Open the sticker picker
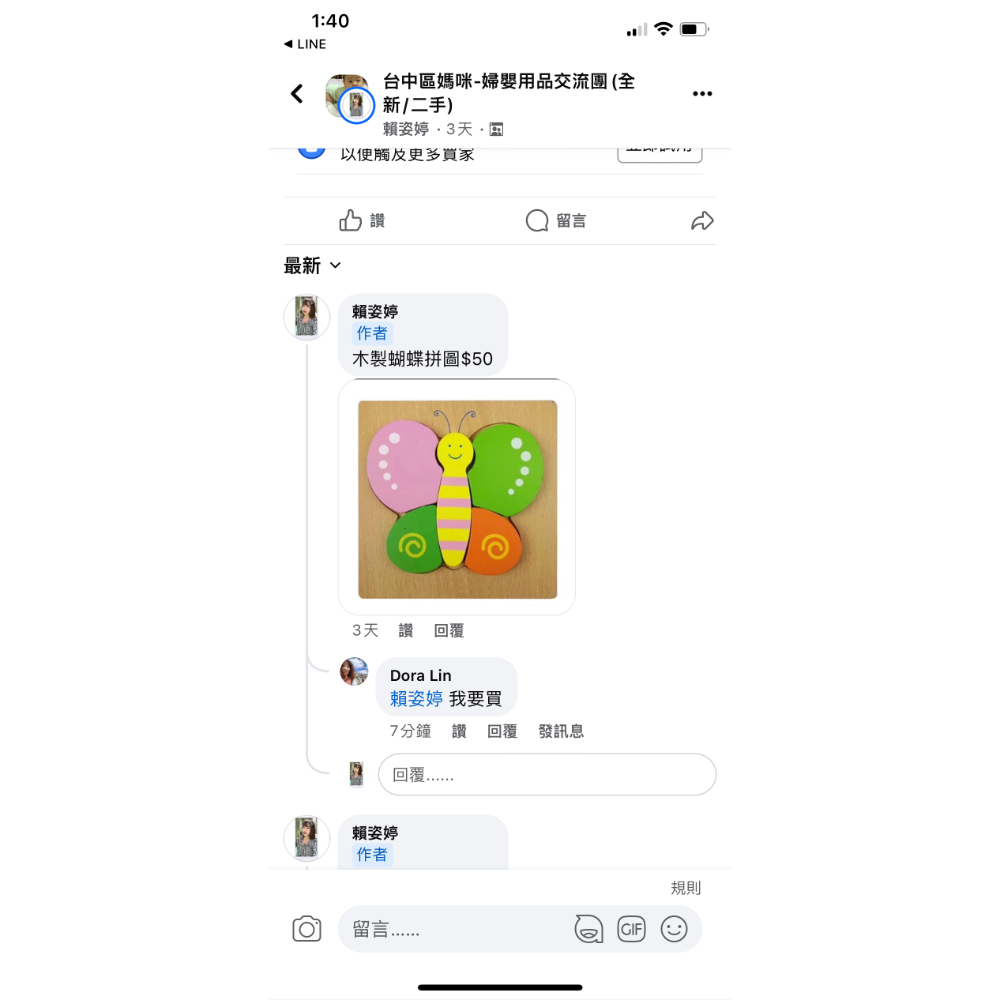This screenshot has width=1000, height=1000. tap(589, 929)
